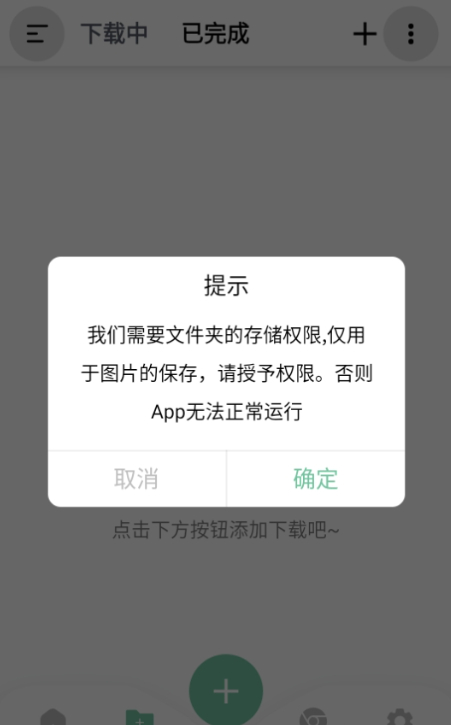Open the three-dot overflow menu

pyautogui.click(x=411, y=34)
